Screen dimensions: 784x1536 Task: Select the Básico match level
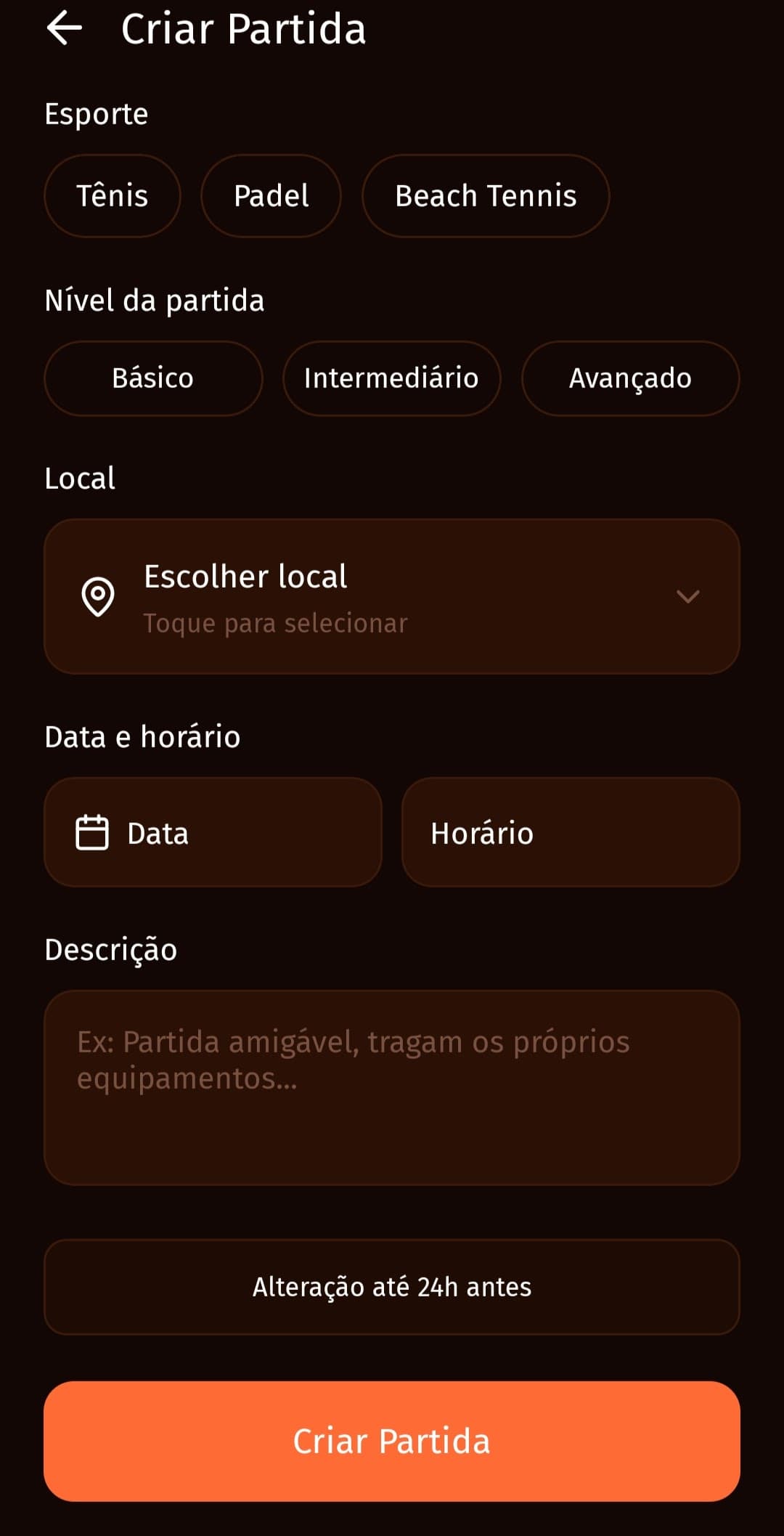coord(152,378)
